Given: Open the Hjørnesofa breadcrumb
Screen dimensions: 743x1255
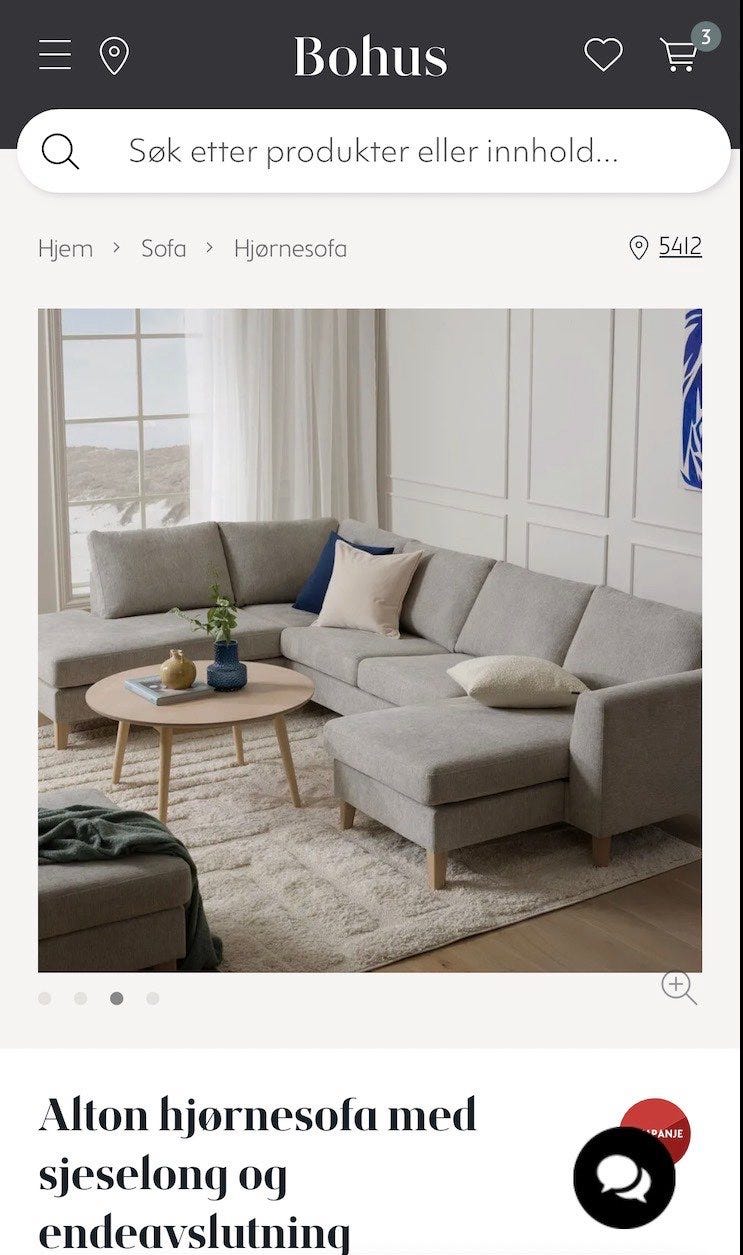Looking at the screenshot, I should coord(290,248).
